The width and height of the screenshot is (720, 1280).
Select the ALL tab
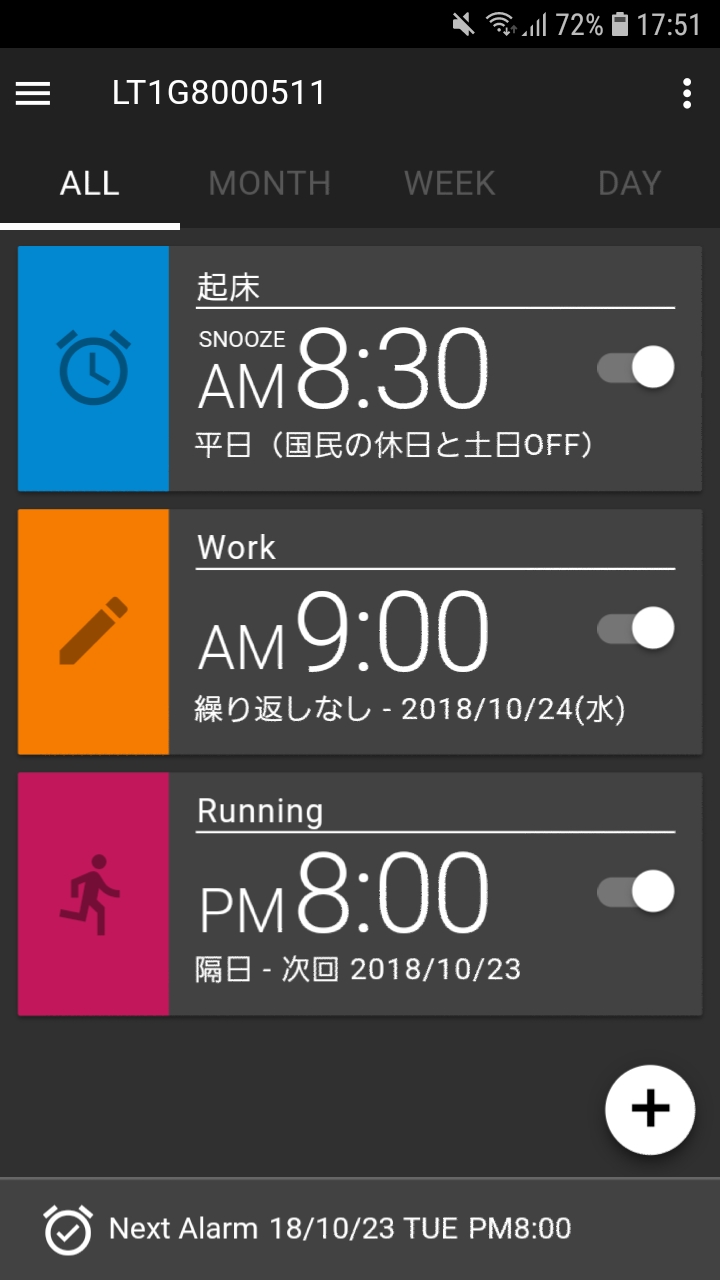pos(90,184)
